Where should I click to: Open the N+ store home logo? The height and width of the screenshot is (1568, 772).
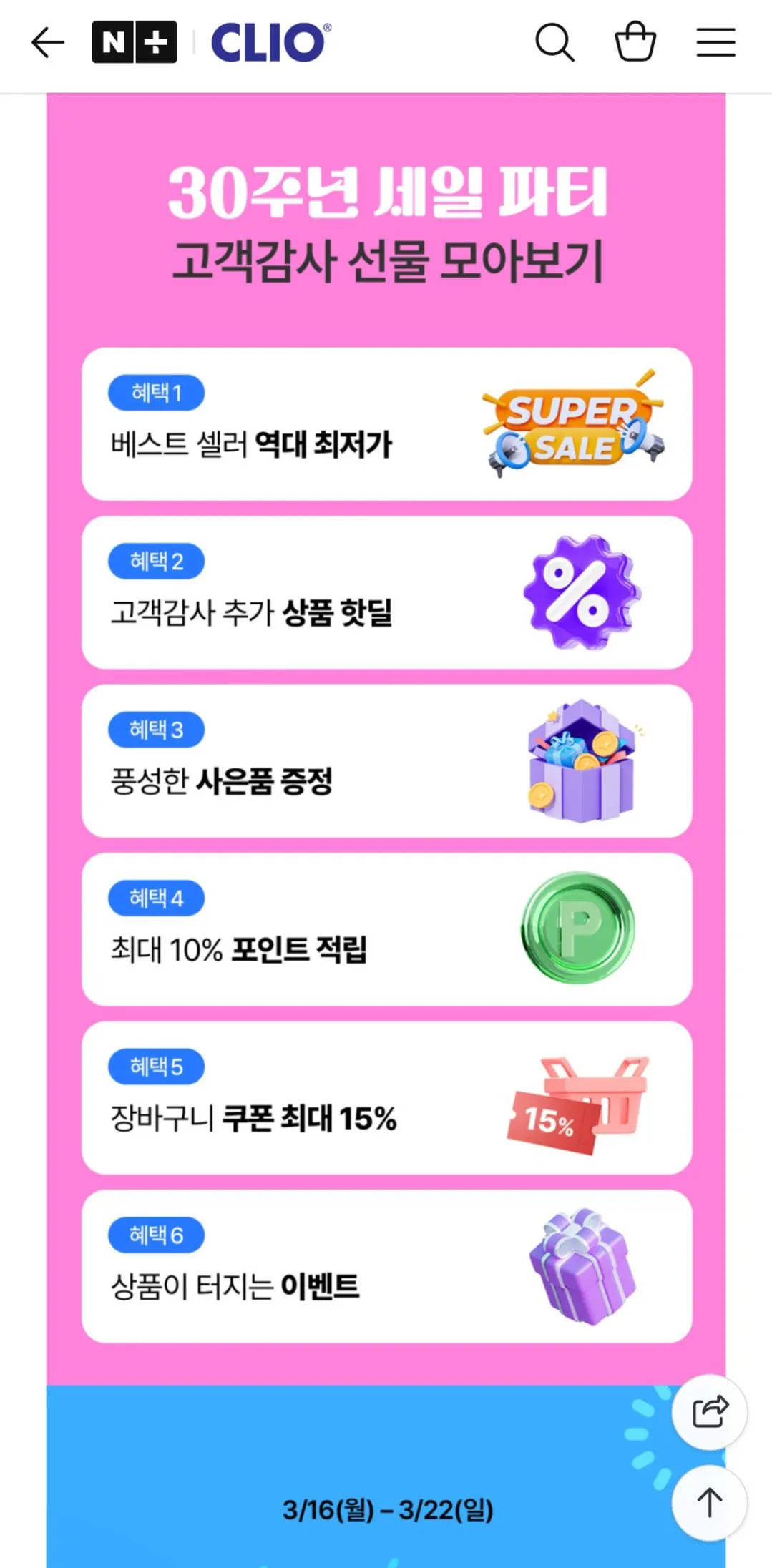pos(135,42)
